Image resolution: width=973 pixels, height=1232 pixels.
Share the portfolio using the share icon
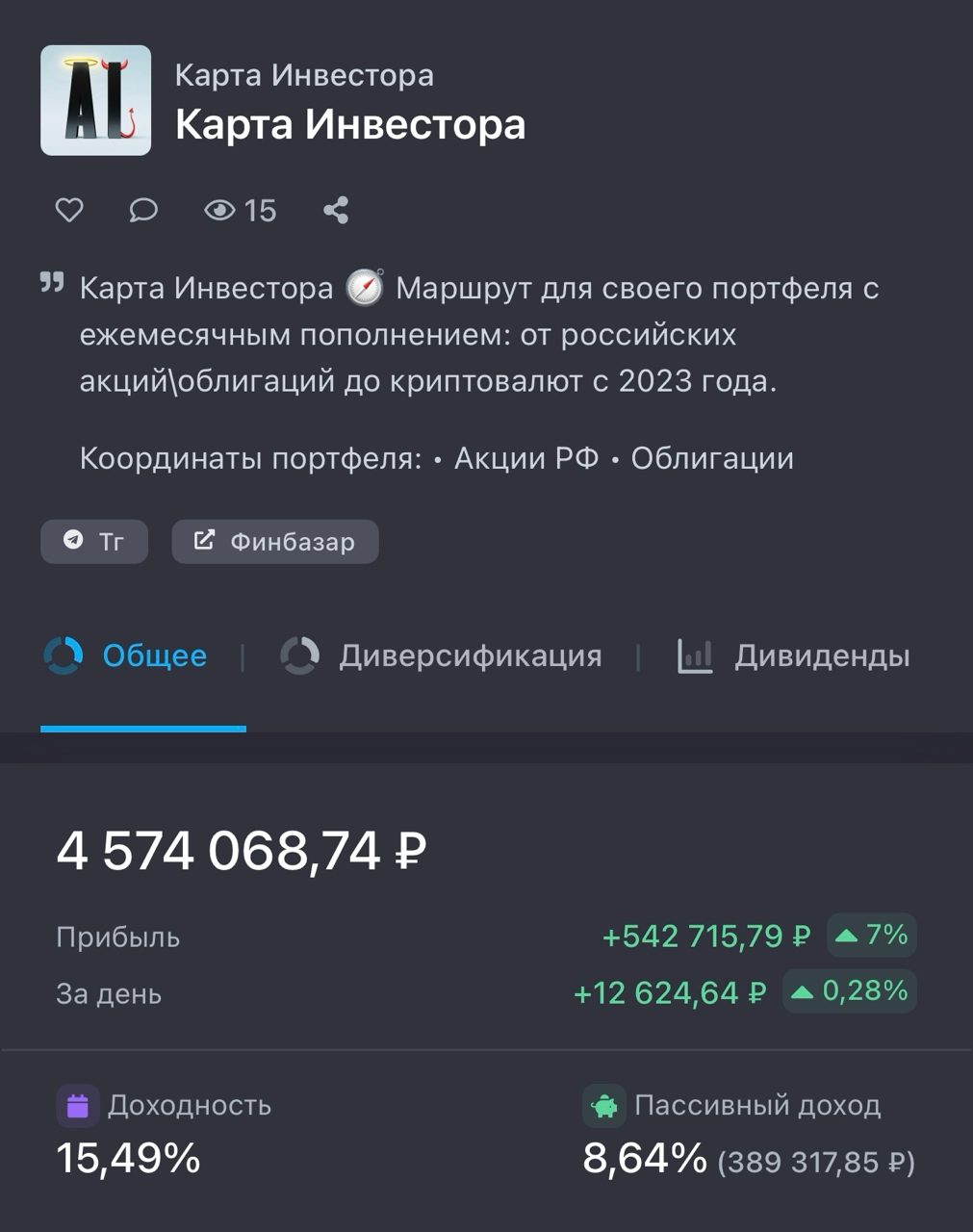pos(336,210)
